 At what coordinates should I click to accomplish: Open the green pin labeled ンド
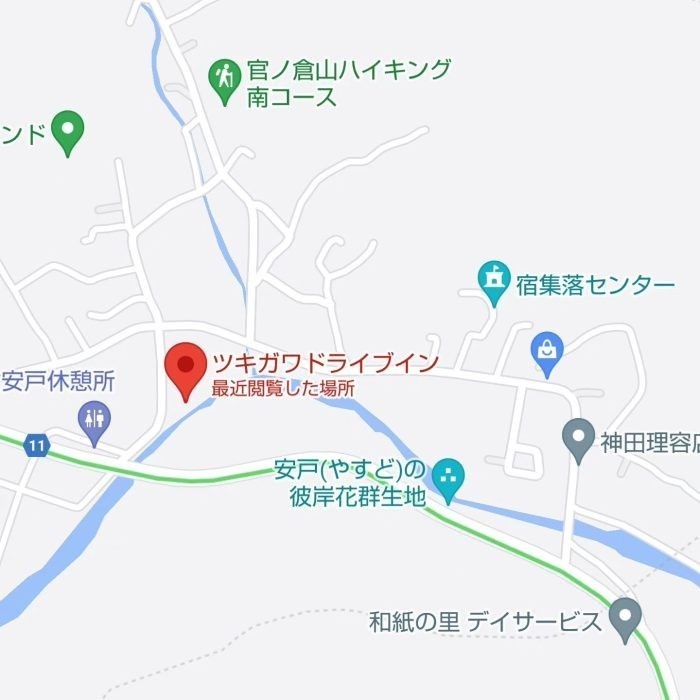tap(68, 130)
